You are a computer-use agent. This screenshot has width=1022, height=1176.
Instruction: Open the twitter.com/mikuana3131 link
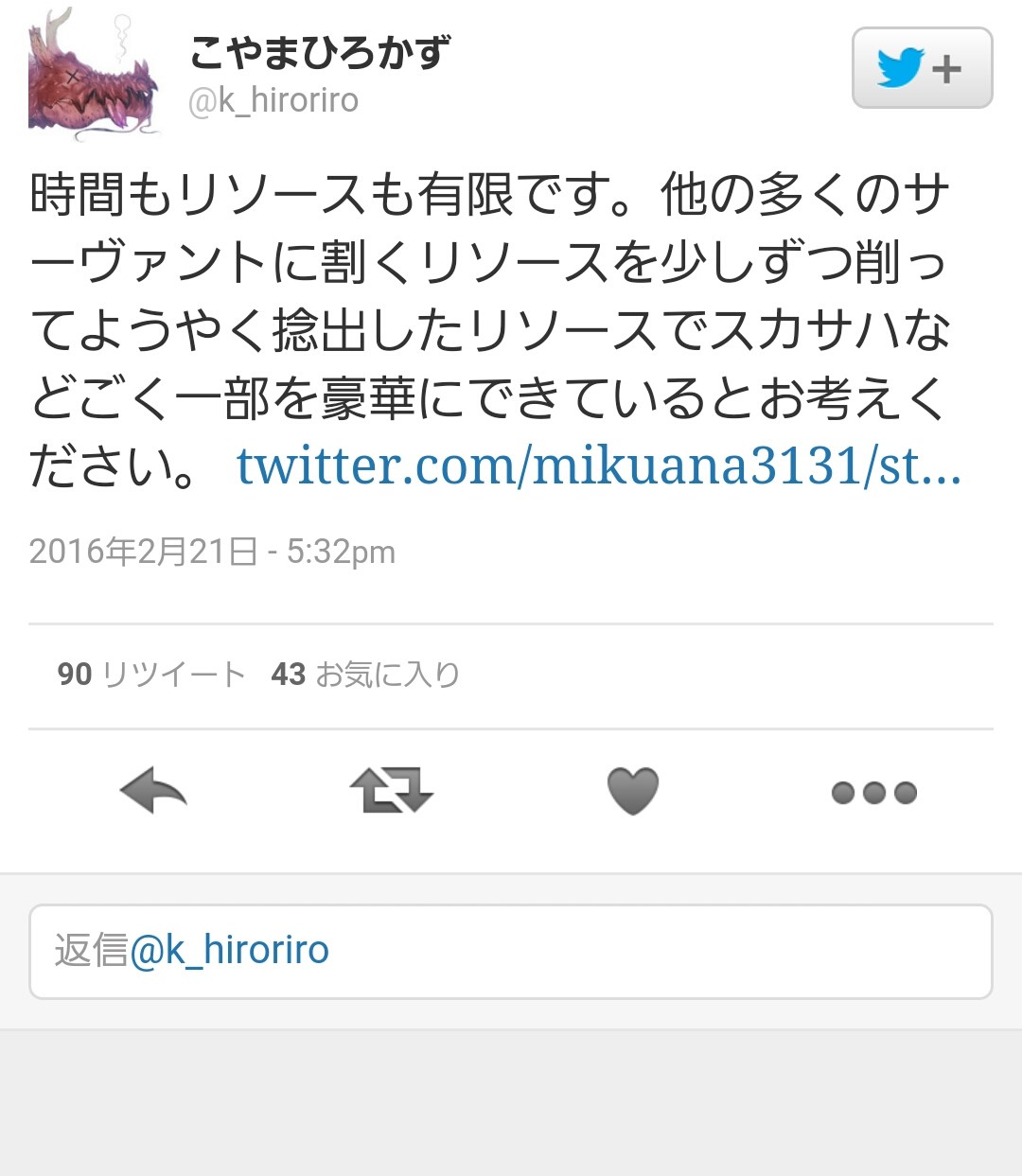[598, 465]
